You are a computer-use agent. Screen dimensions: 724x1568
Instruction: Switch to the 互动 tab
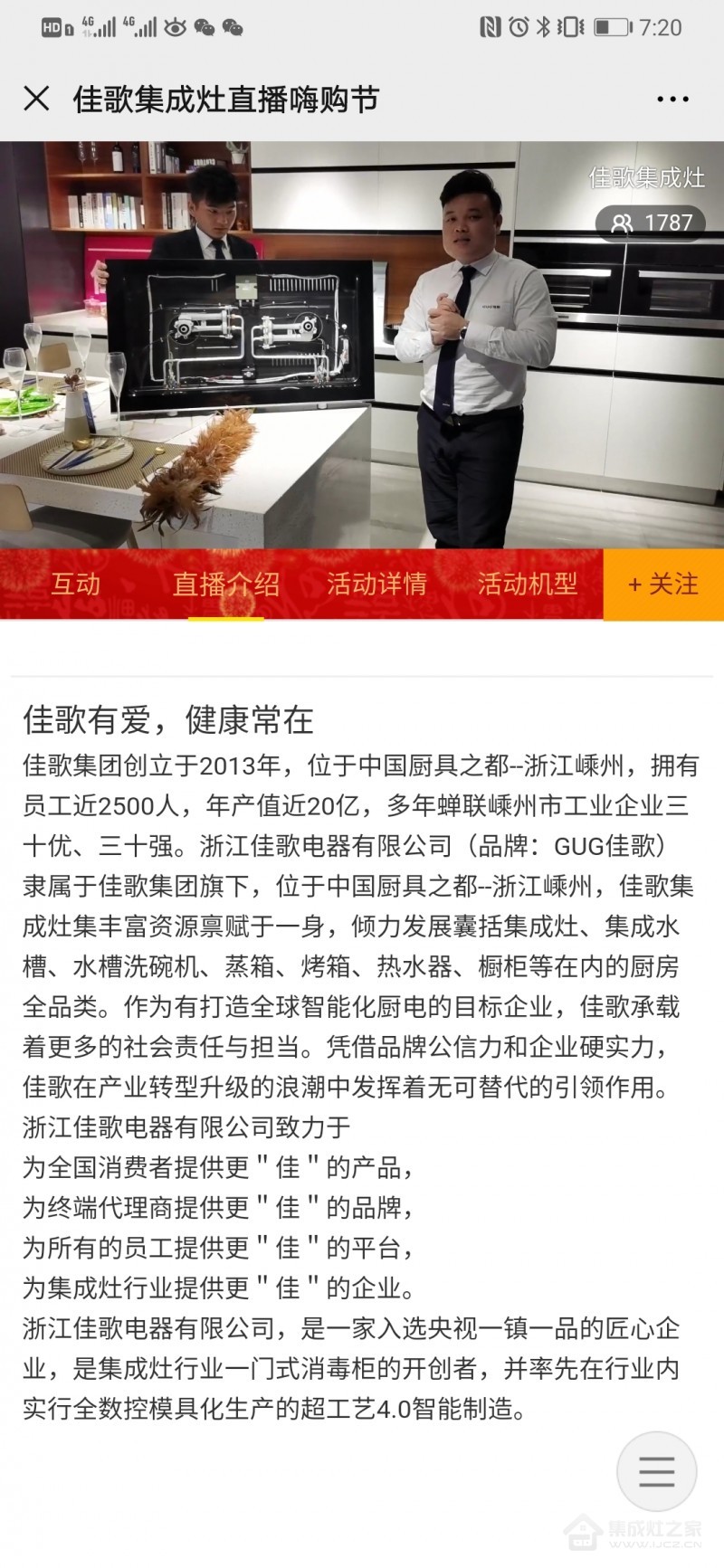(76, 584)
